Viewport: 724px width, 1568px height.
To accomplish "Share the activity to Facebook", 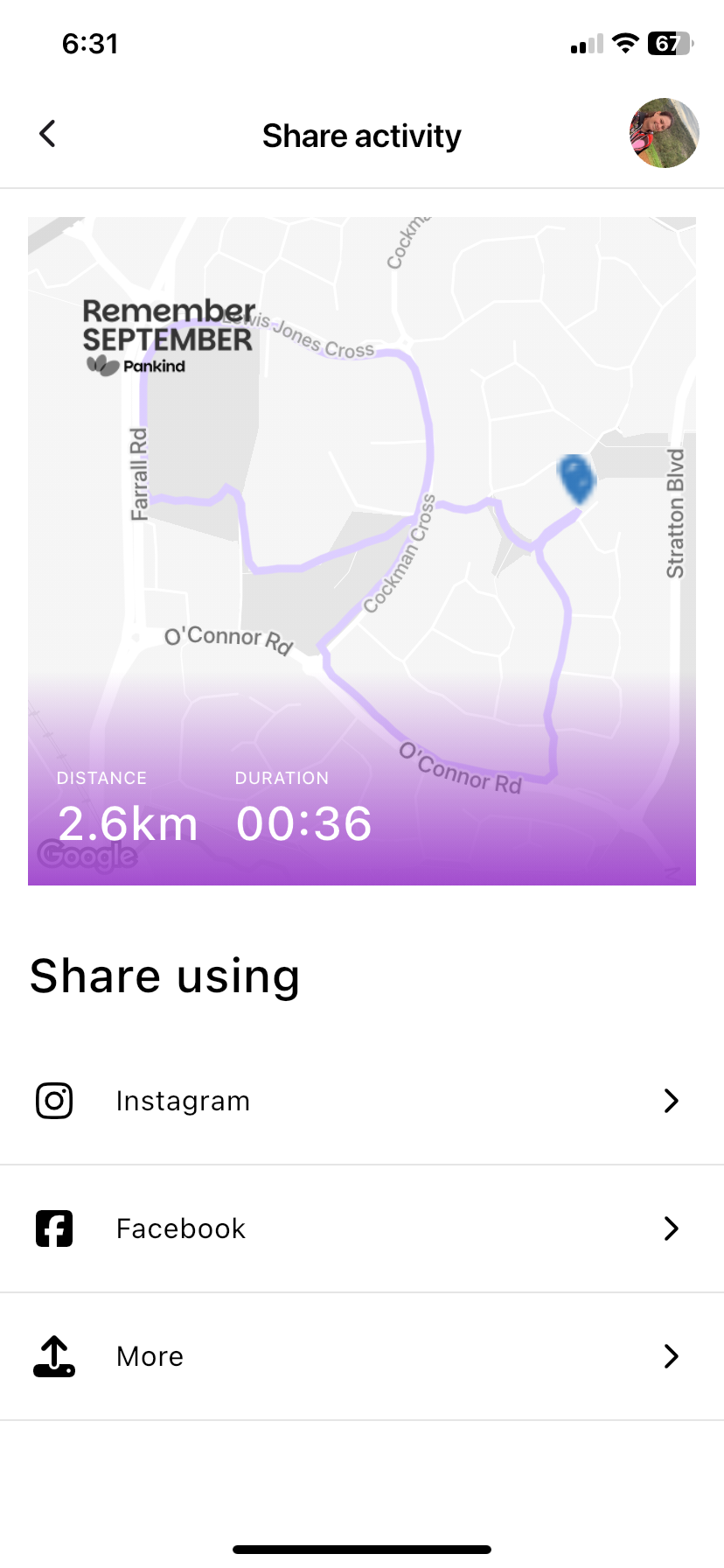I will click(361, 1228).
